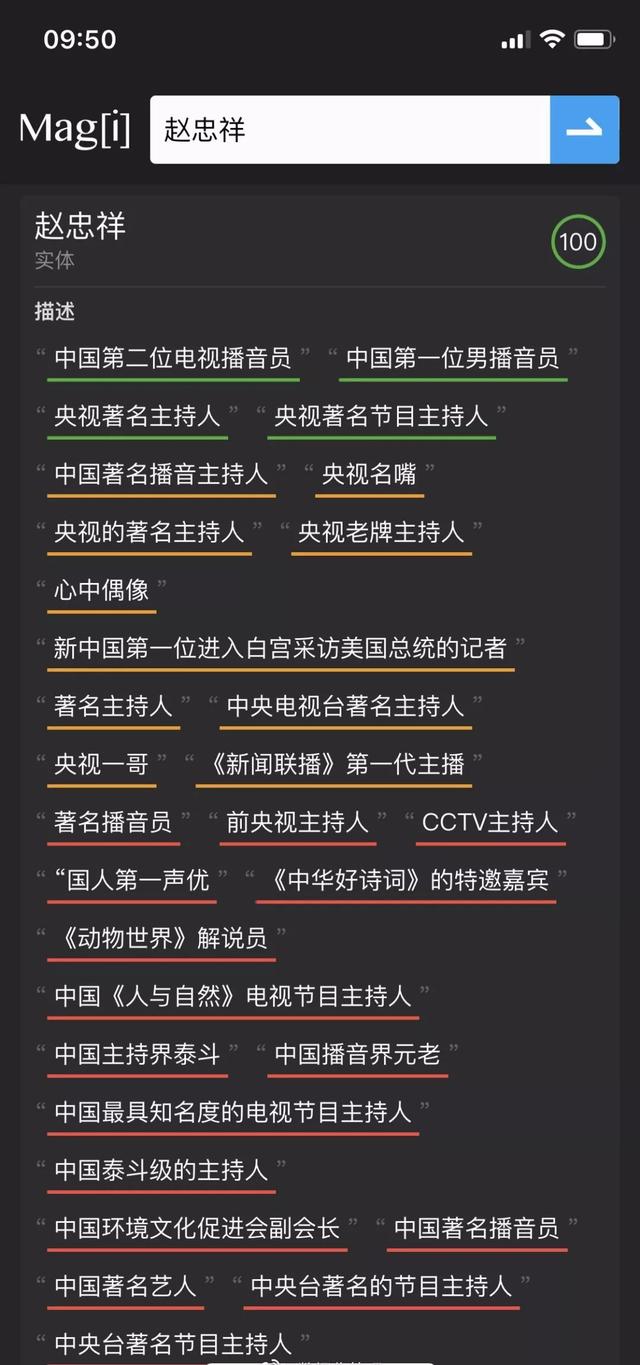Select 《新闻联播》第一代主播 description
Viewport: 640px width, 1365px height.
tap(335, 764)
